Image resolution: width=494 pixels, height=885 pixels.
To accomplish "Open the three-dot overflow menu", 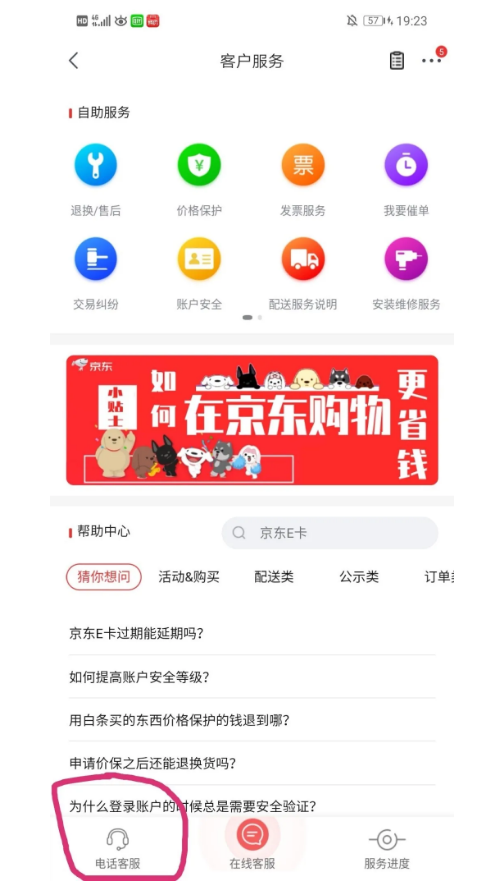I will (431, 60).
